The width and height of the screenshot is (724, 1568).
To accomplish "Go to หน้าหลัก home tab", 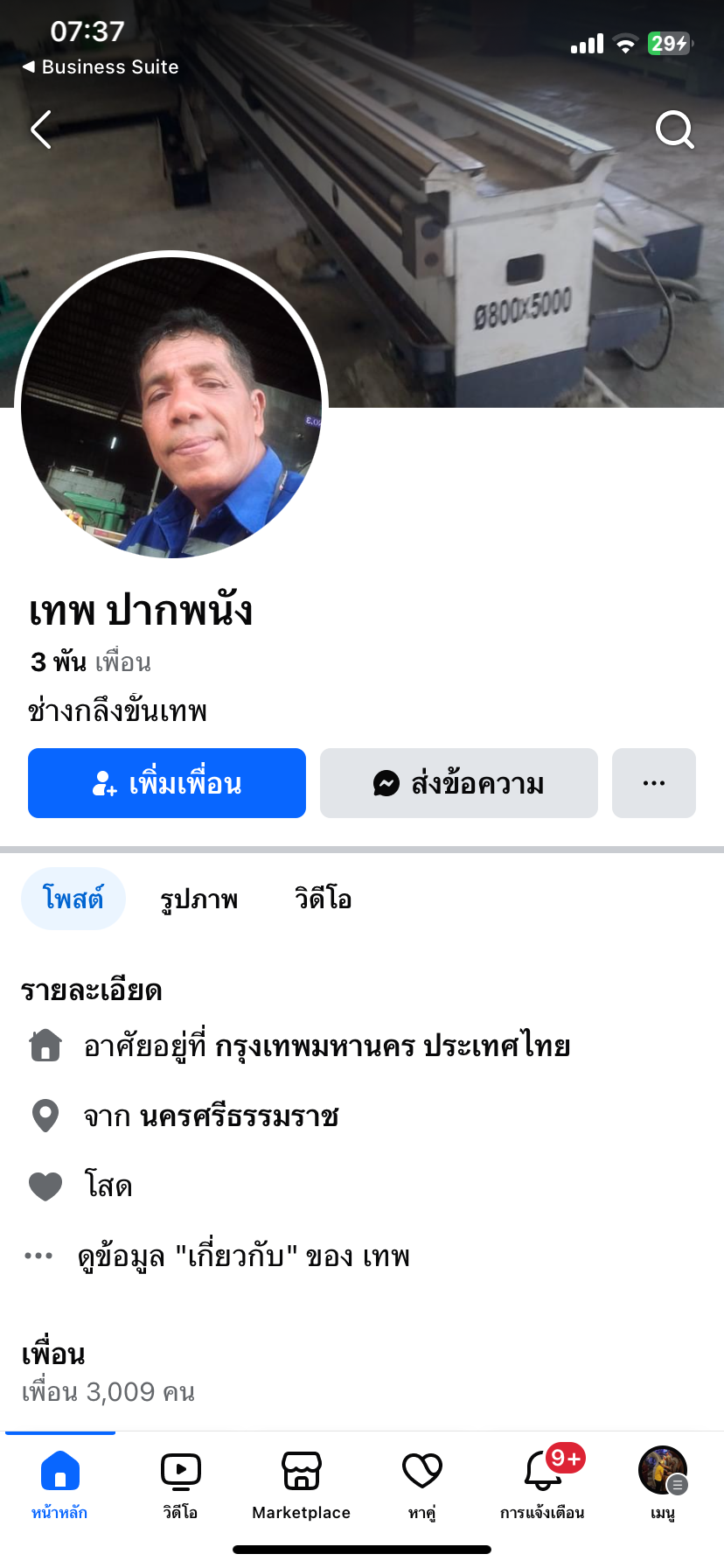I will pyautogui.click(x=59, y=1482).
